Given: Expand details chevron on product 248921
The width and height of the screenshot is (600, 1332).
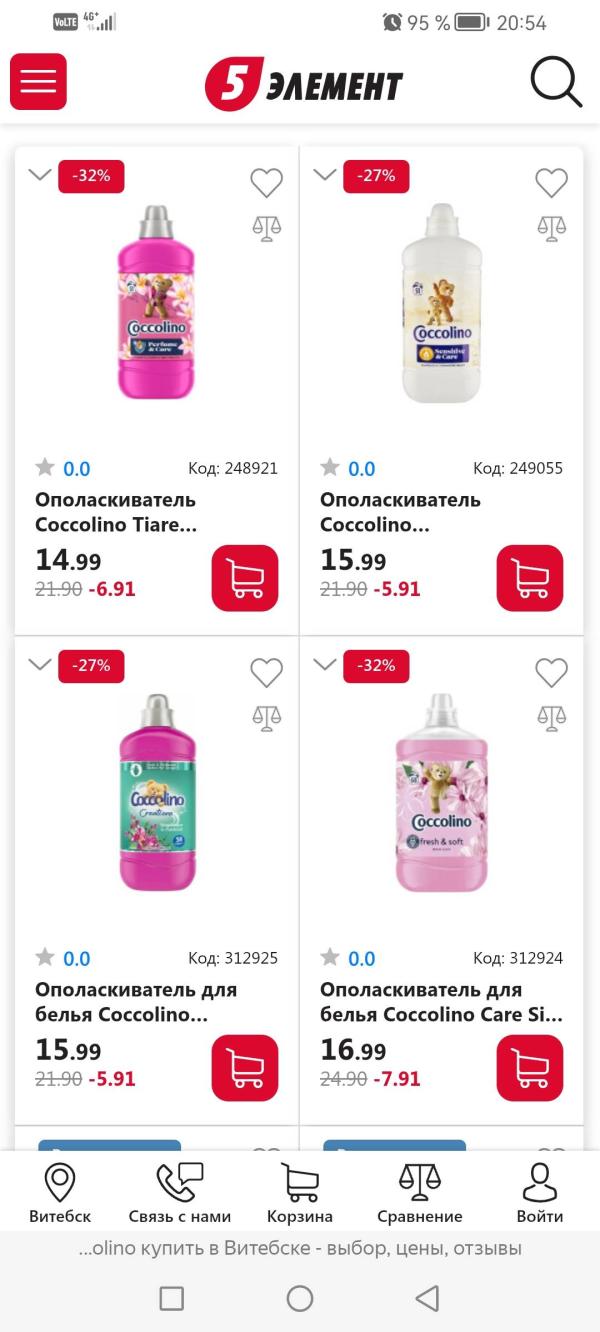Looking at the screenshot, I should [40, 175].
